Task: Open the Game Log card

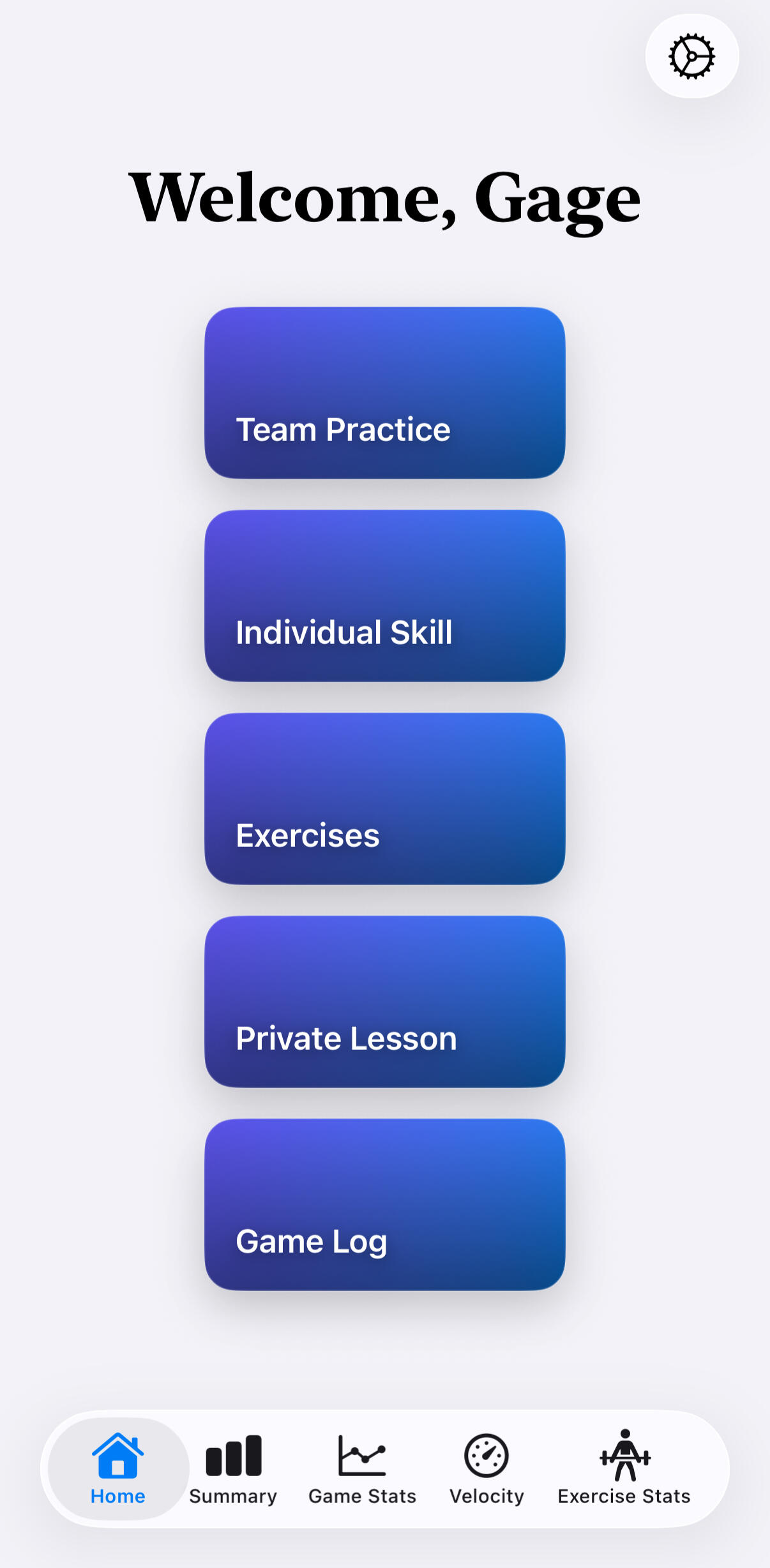Action: tap(384, 1204)
